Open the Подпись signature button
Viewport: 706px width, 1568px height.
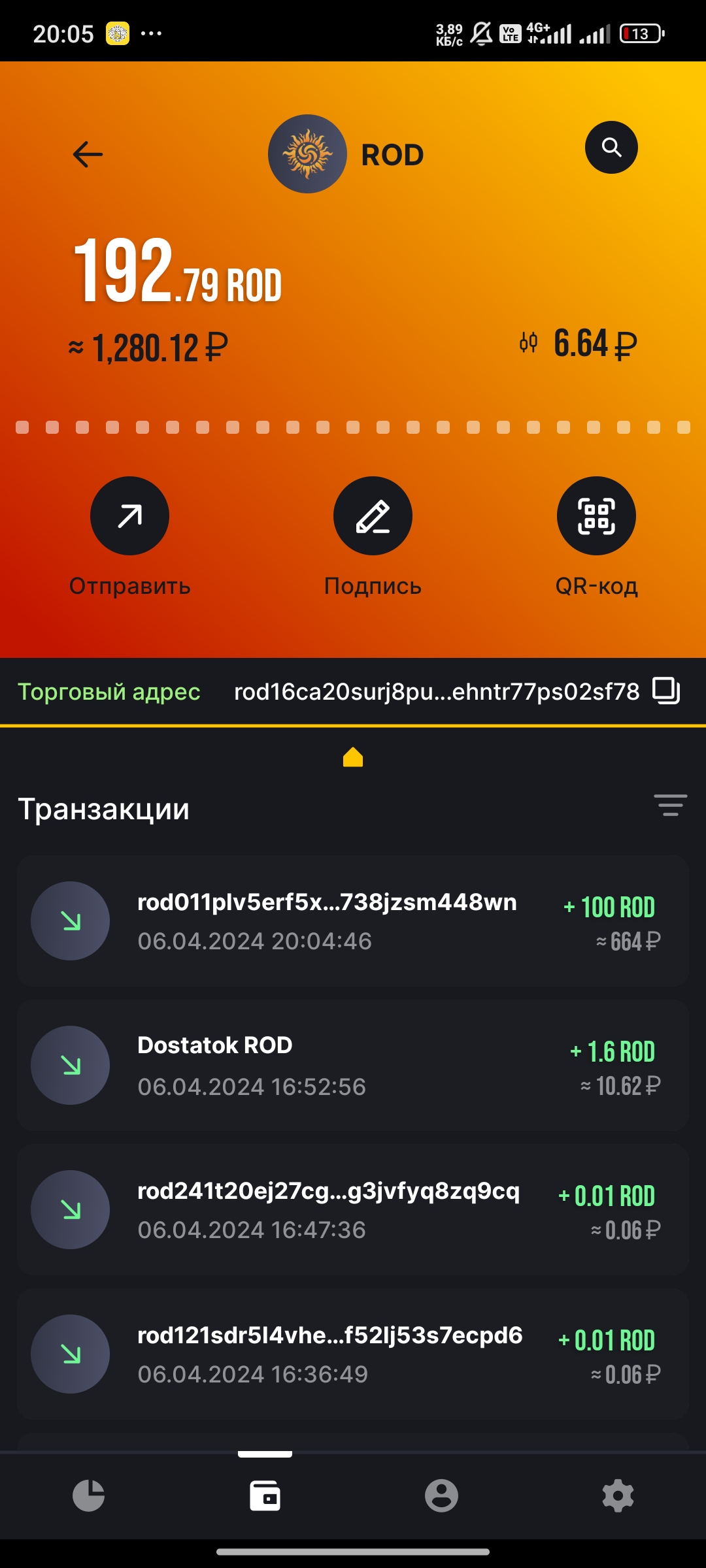click(x=373, y=516)
